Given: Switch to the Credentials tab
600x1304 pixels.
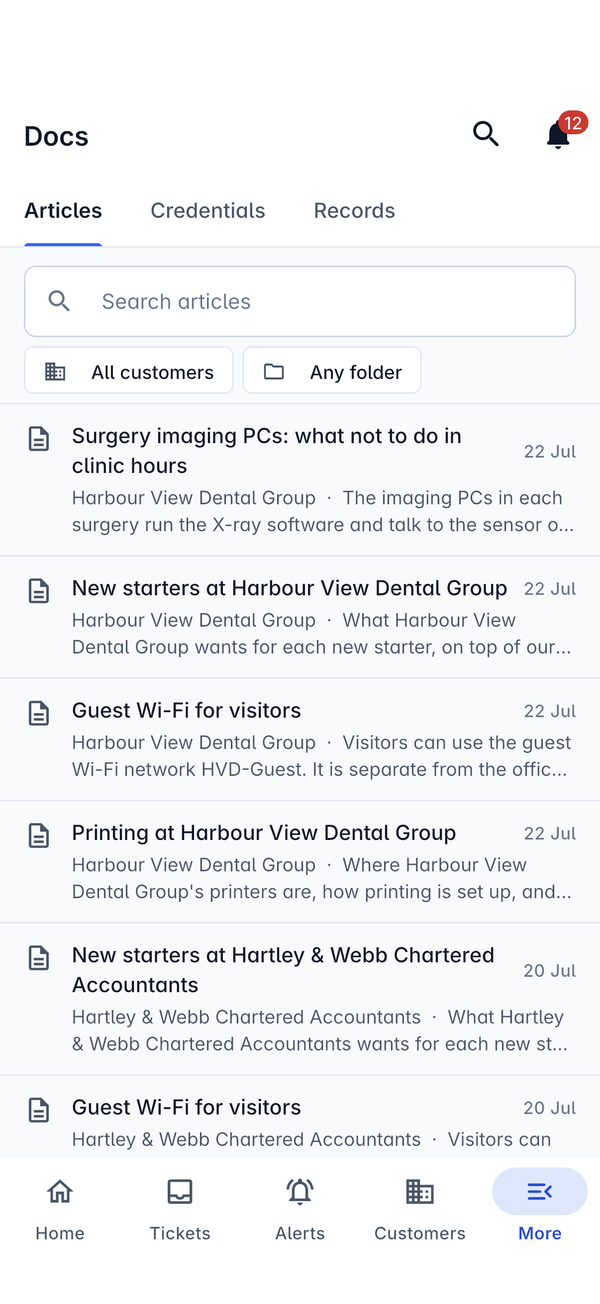Looking at the screenshot, I should 208,211.
